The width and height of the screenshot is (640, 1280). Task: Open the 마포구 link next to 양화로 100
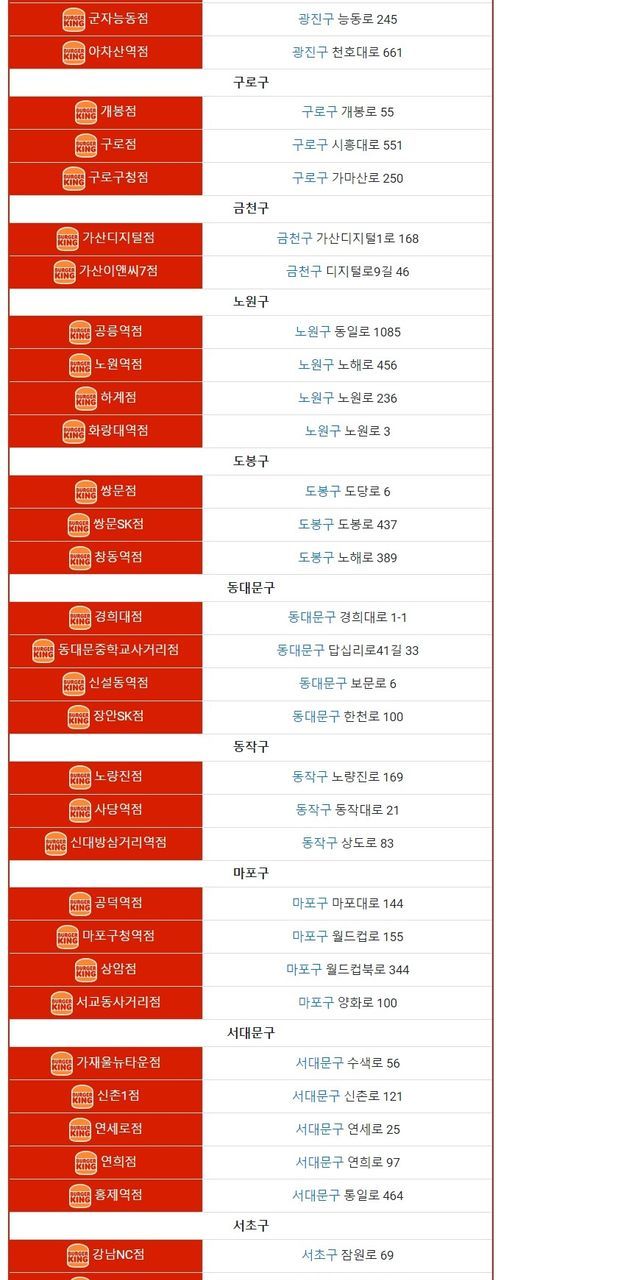(x=316, y=1002)
